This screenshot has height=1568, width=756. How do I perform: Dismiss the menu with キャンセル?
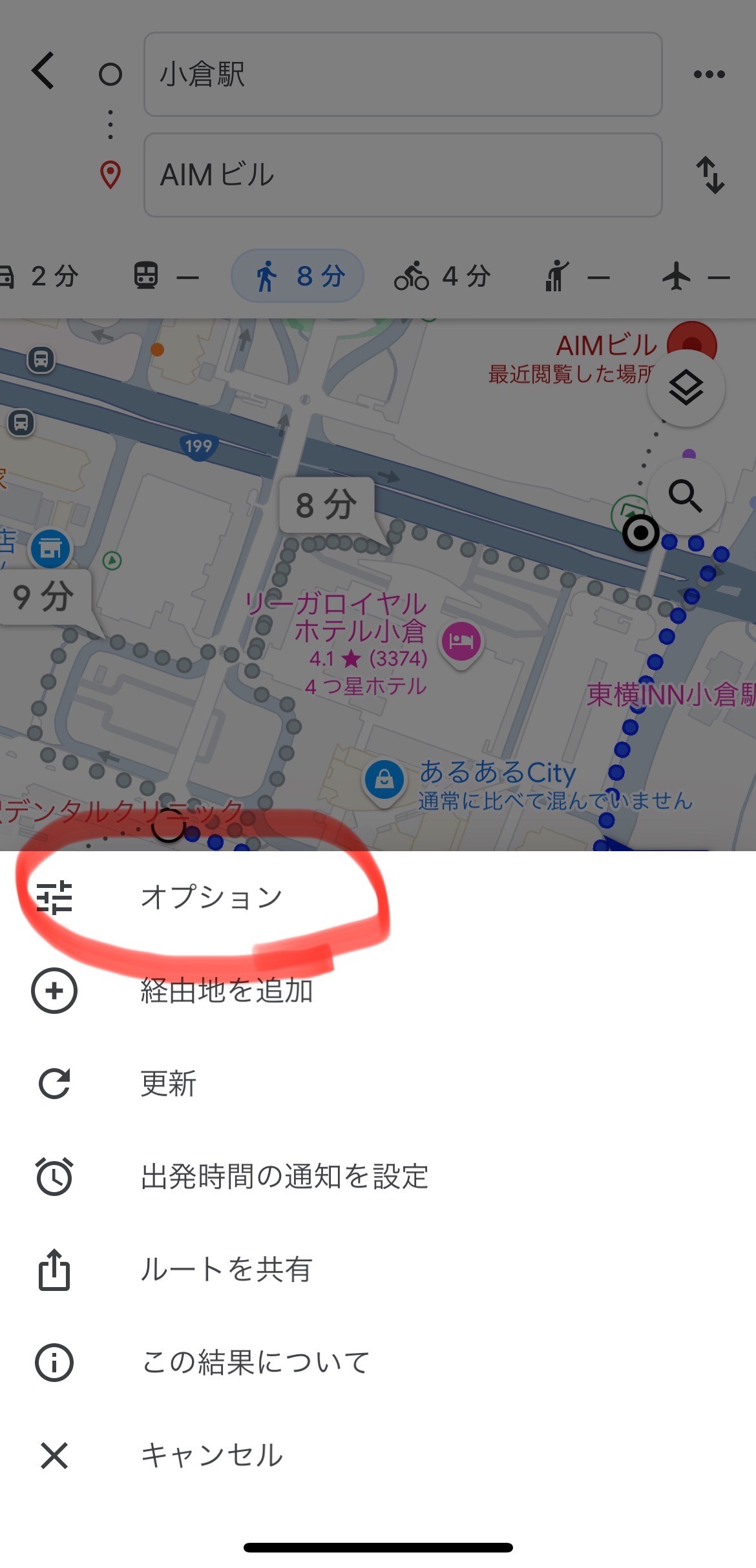click(211, 1456)
